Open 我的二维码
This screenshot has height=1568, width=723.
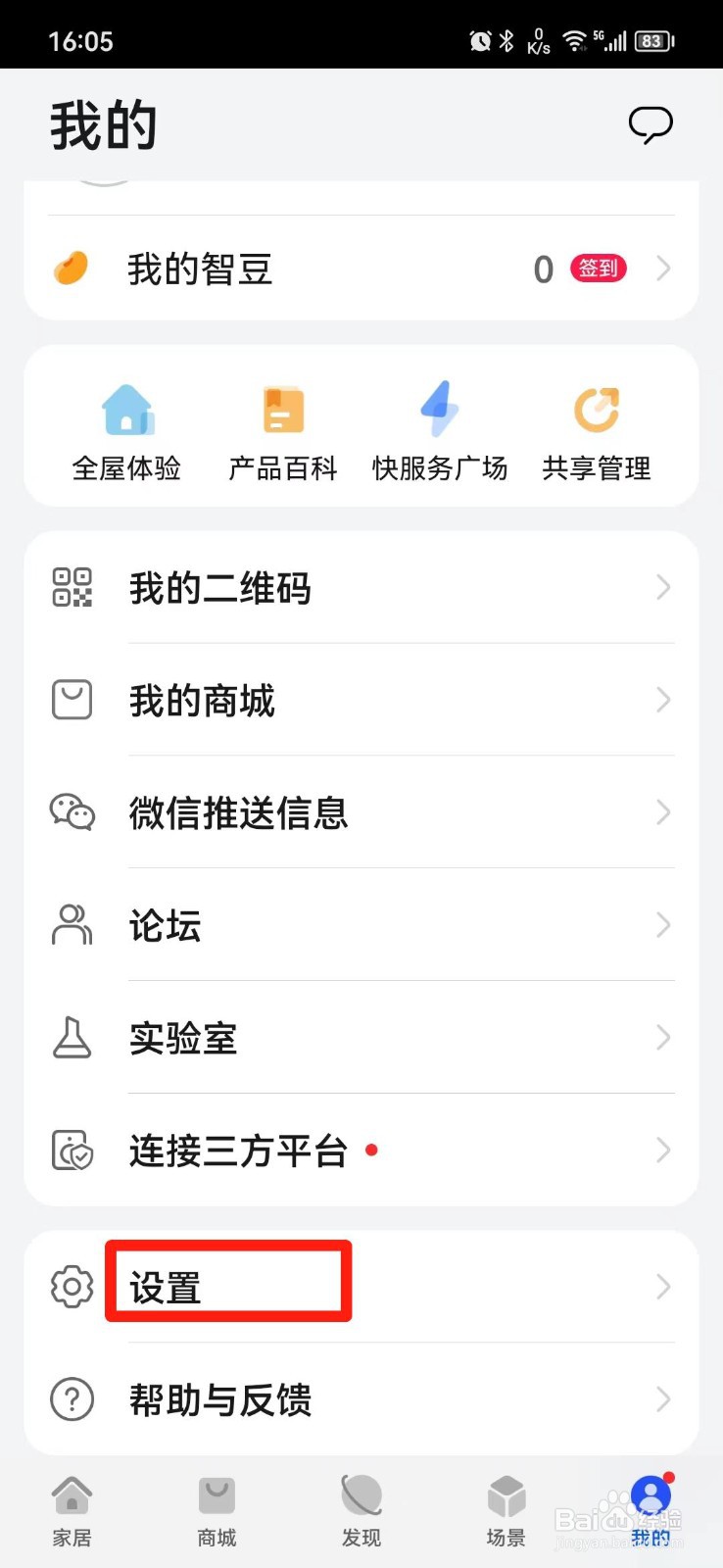tap(361, 588)
